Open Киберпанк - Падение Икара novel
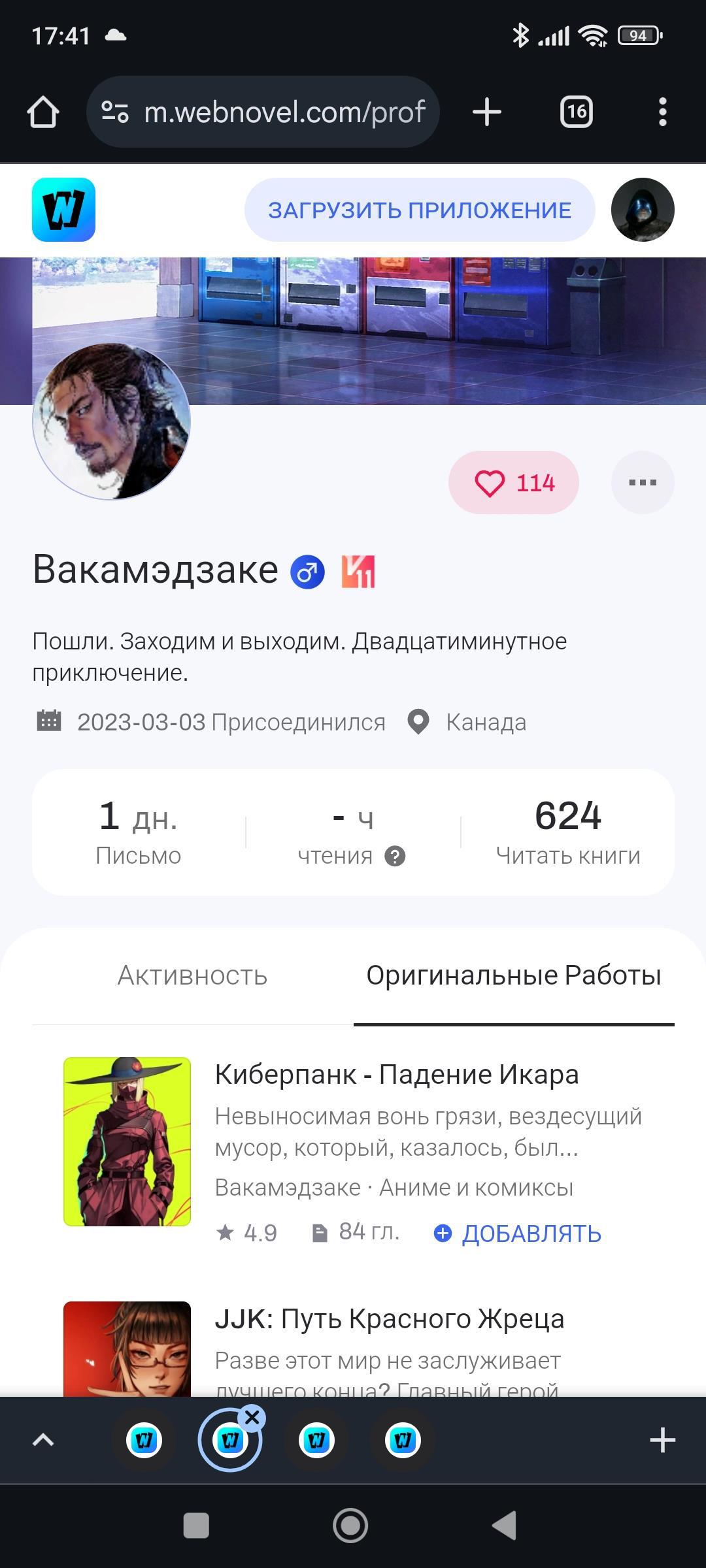The width and height of the screenshot is (706, 1568). click(x=397, y=1075)
